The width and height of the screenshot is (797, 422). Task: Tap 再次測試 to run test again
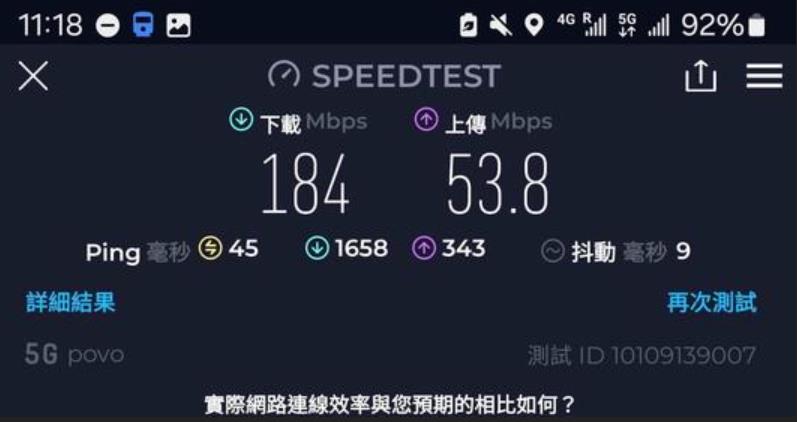click(x=711, y=302)
